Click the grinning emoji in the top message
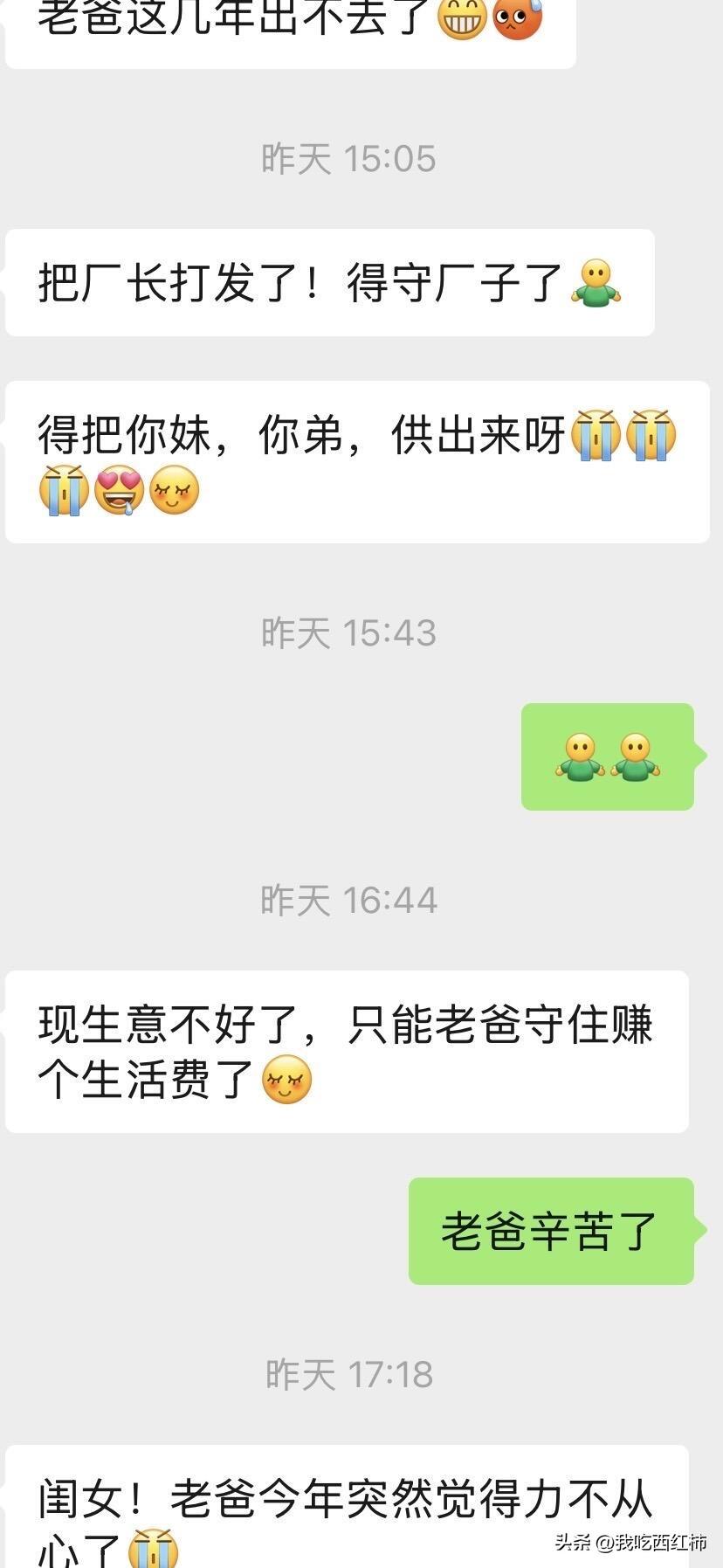723x1568 pixels. pos(462,18)
